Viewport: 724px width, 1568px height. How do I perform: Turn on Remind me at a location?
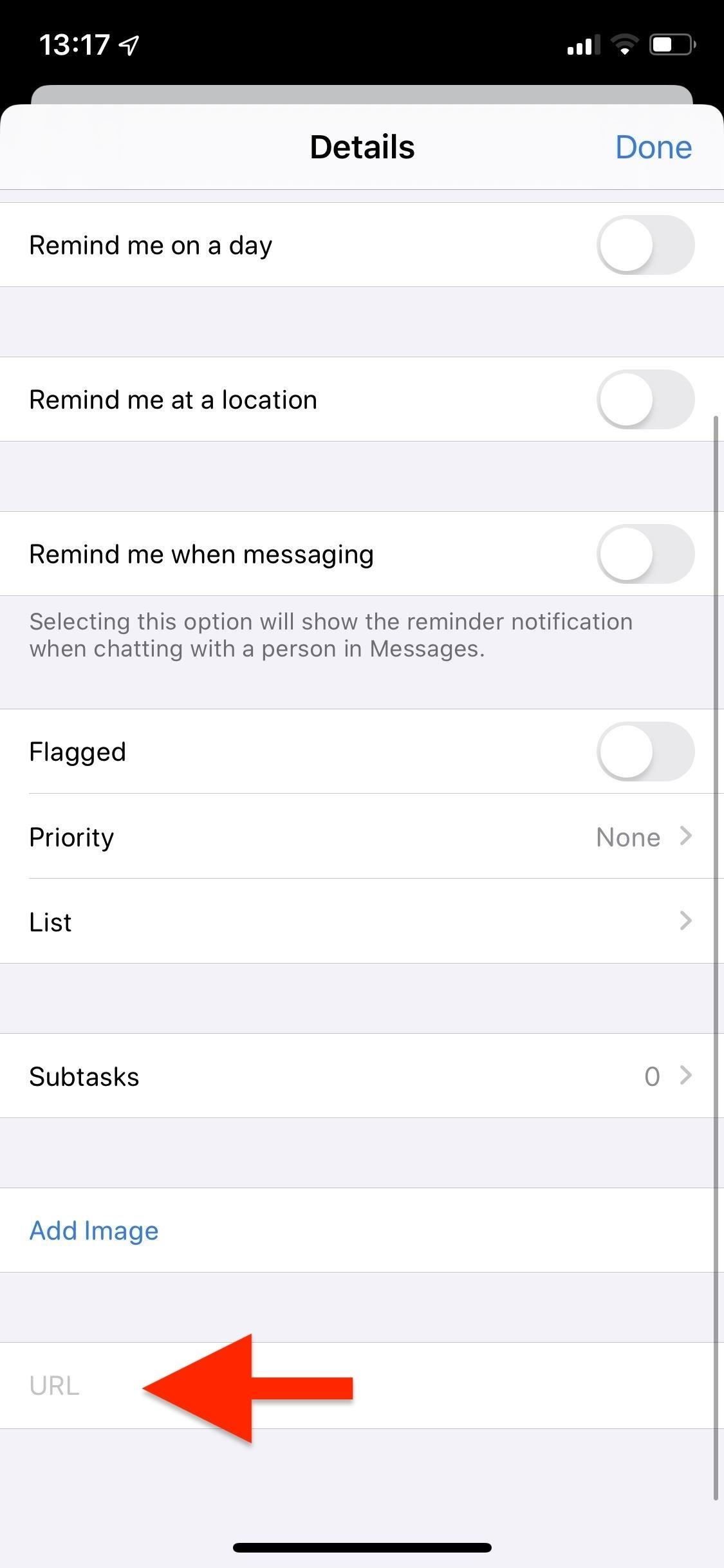pos(645,400)
